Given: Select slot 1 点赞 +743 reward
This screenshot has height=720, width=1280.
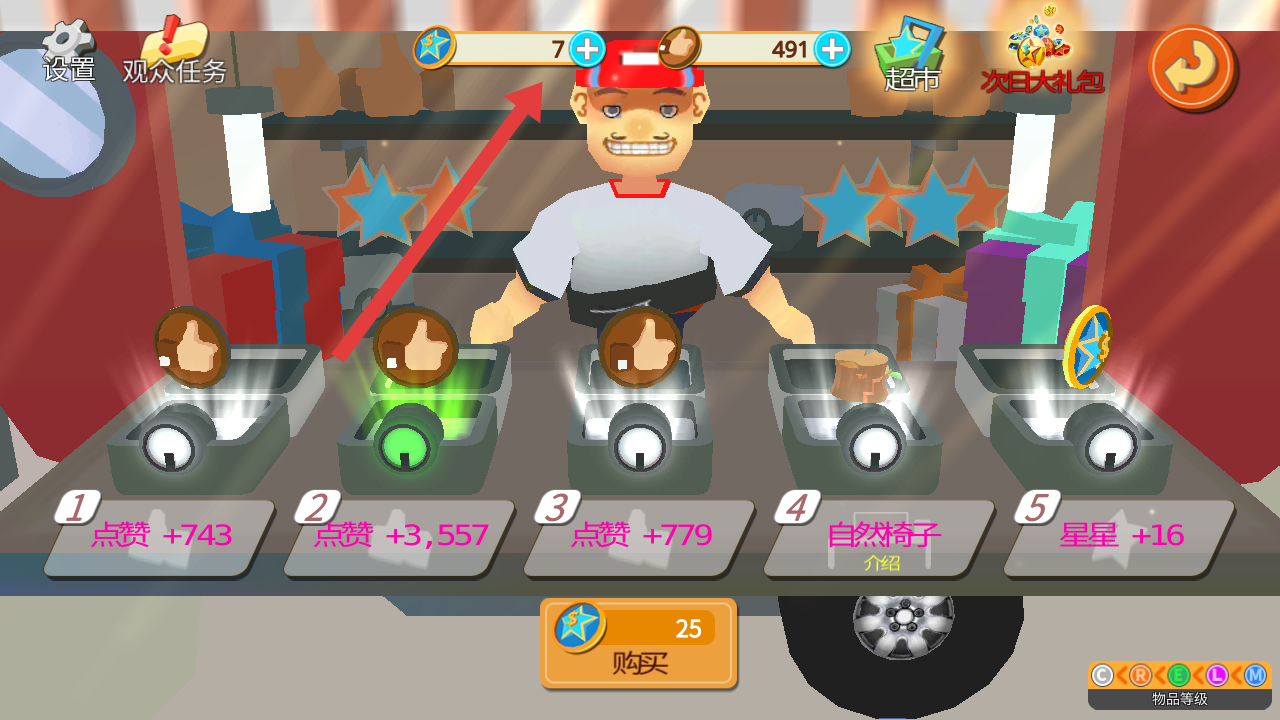Looking at the screenshot, I should tap(160, 538).
